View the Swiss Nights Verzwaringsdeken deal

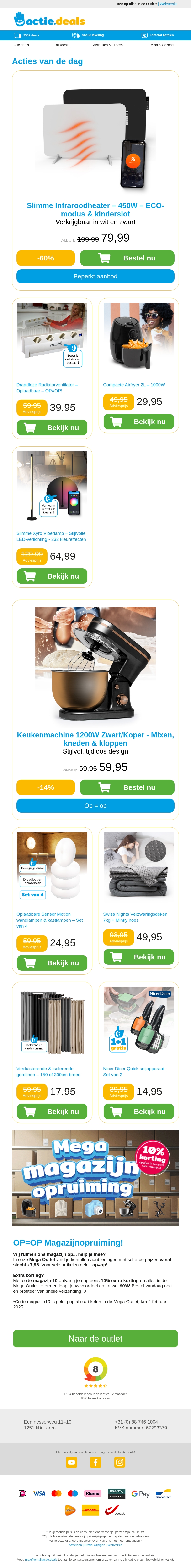(139, 957)
